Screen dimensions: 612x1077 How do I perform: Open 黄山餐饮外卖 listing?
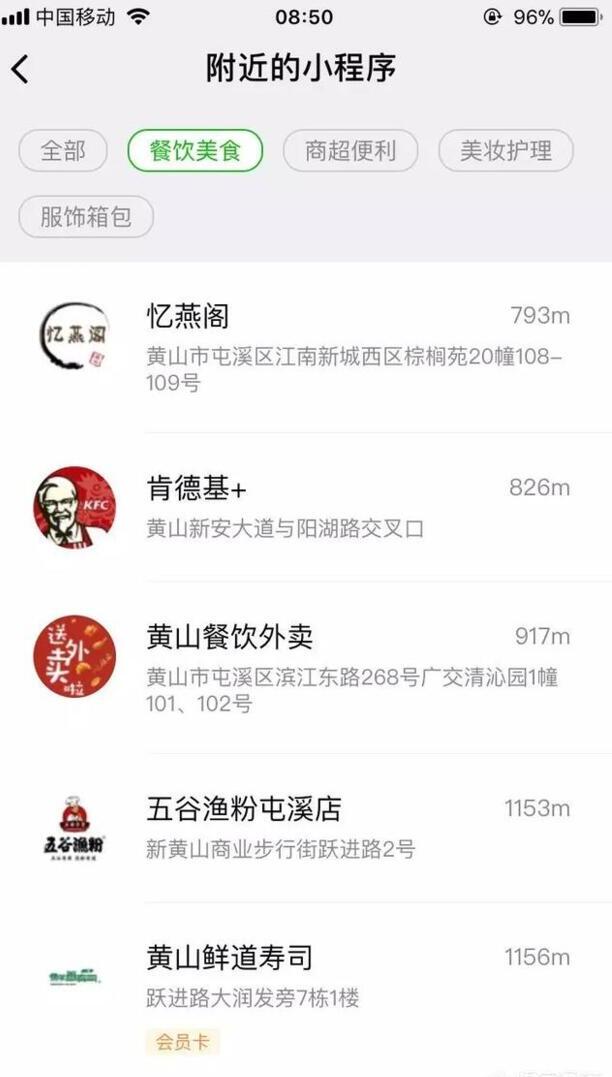[306, 668]
